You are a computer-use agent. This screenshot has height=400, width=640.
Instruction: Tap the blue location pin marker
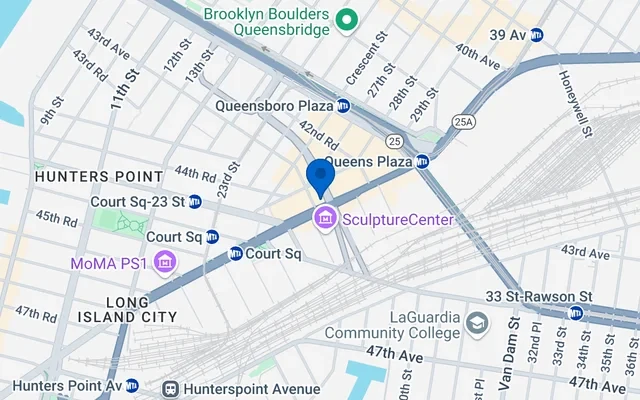[x=320, y=176]
